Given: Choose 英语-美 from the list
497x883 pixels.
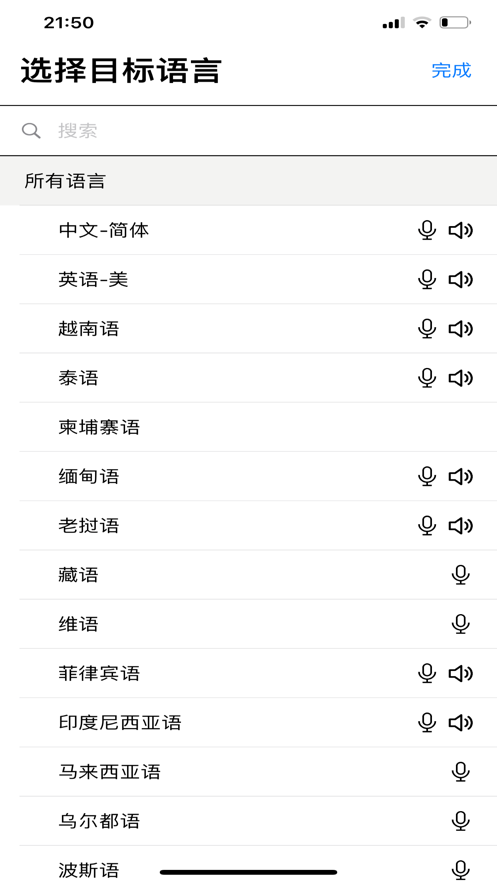Looking at the screenshot, I should click(258, 279).
